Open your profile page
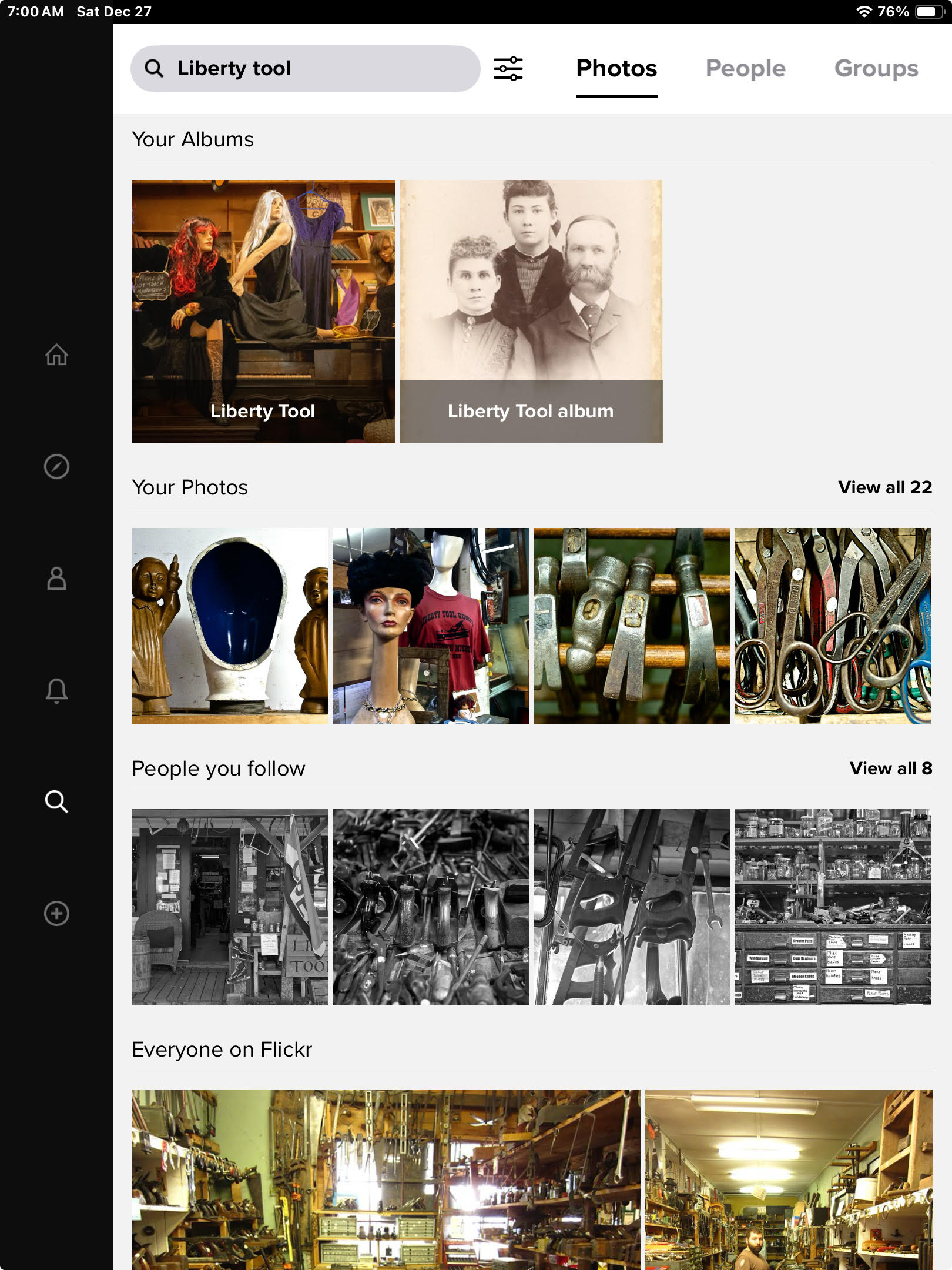952x1270 pixels. 56,579
